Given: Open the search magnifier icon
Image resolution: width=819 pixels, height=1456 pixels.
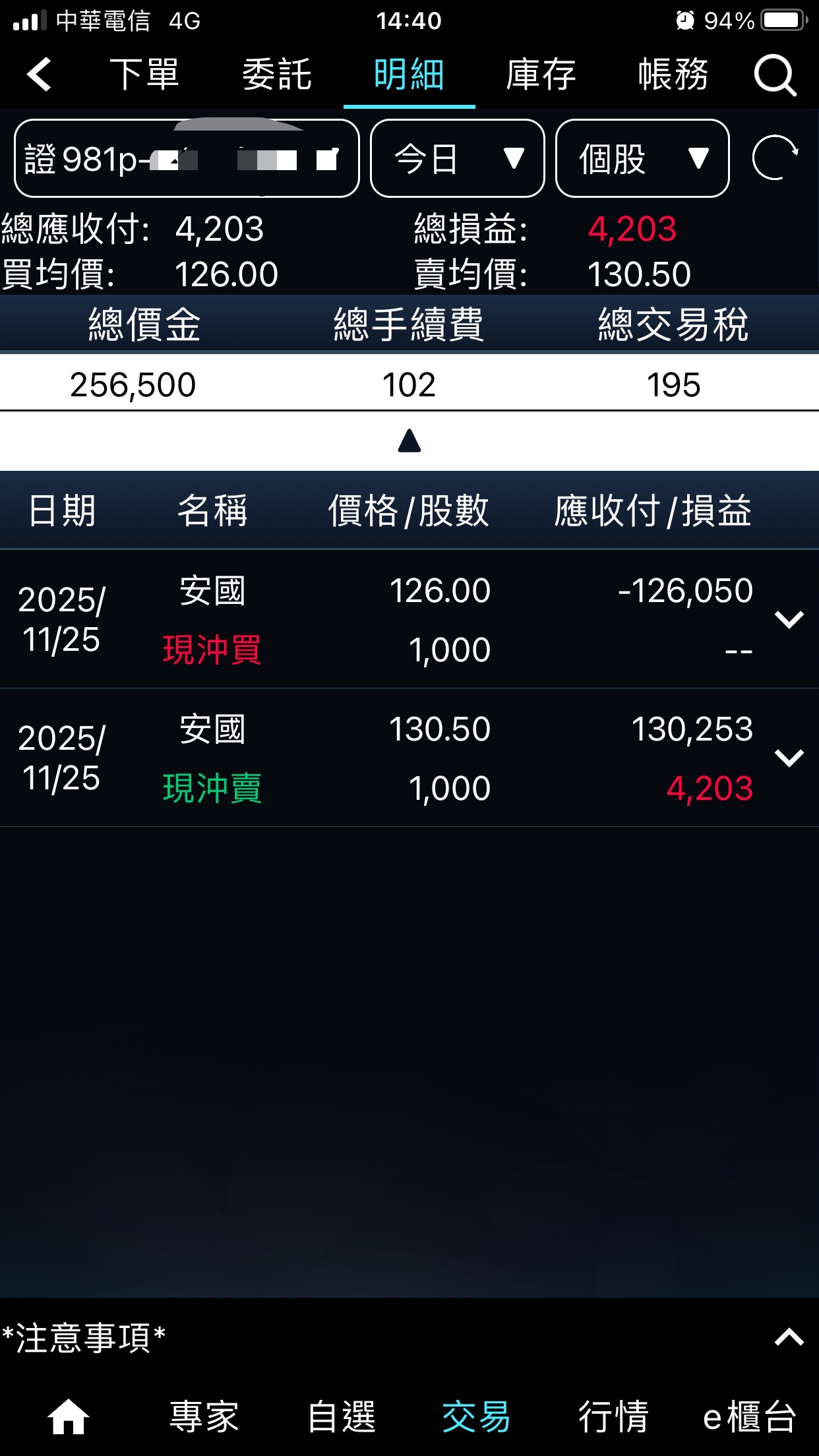Looking at the screenshot, I should tap(775, 75).
